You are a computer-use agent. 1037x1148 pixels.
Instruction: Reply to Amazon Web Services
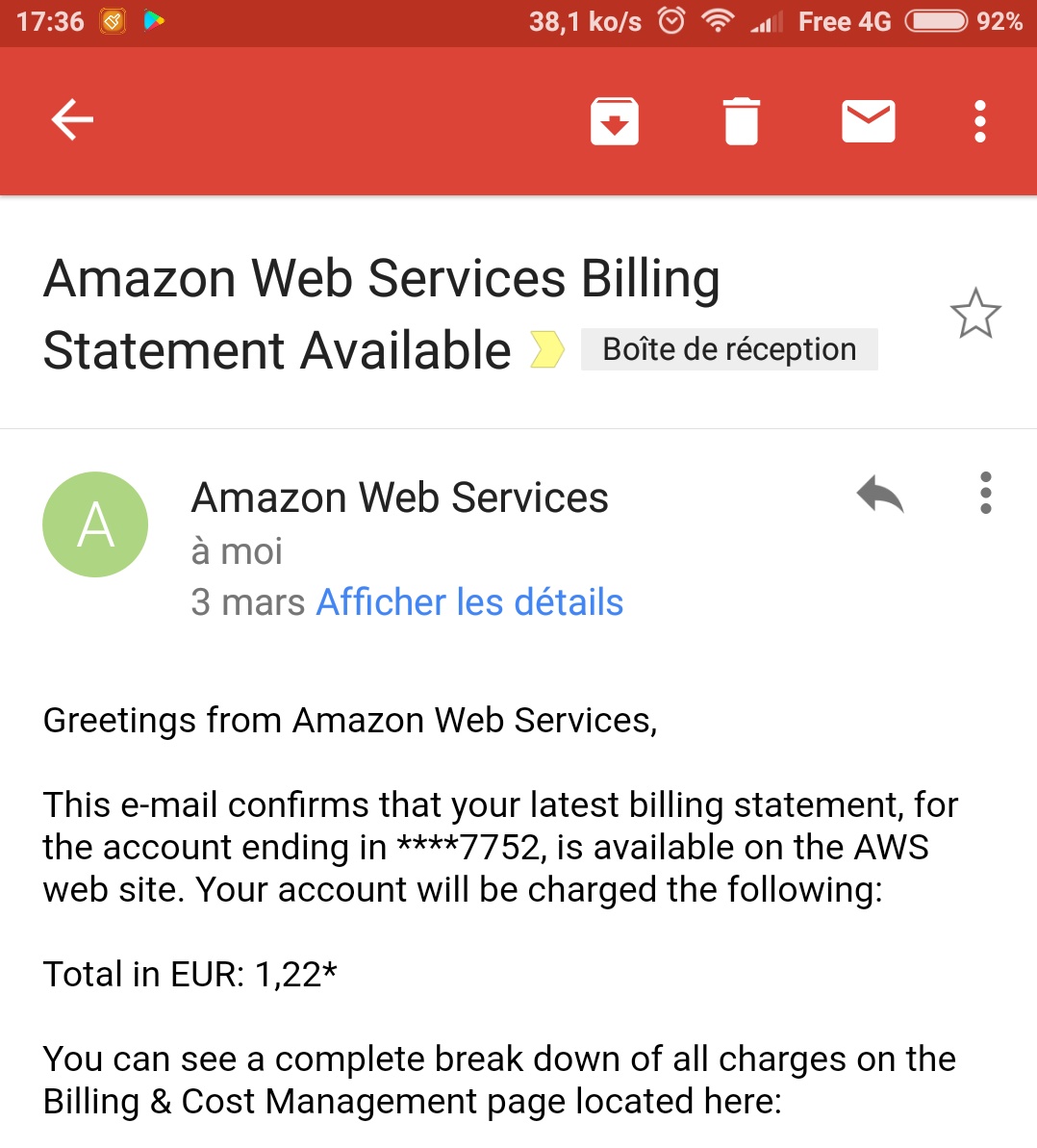(879, 495)
